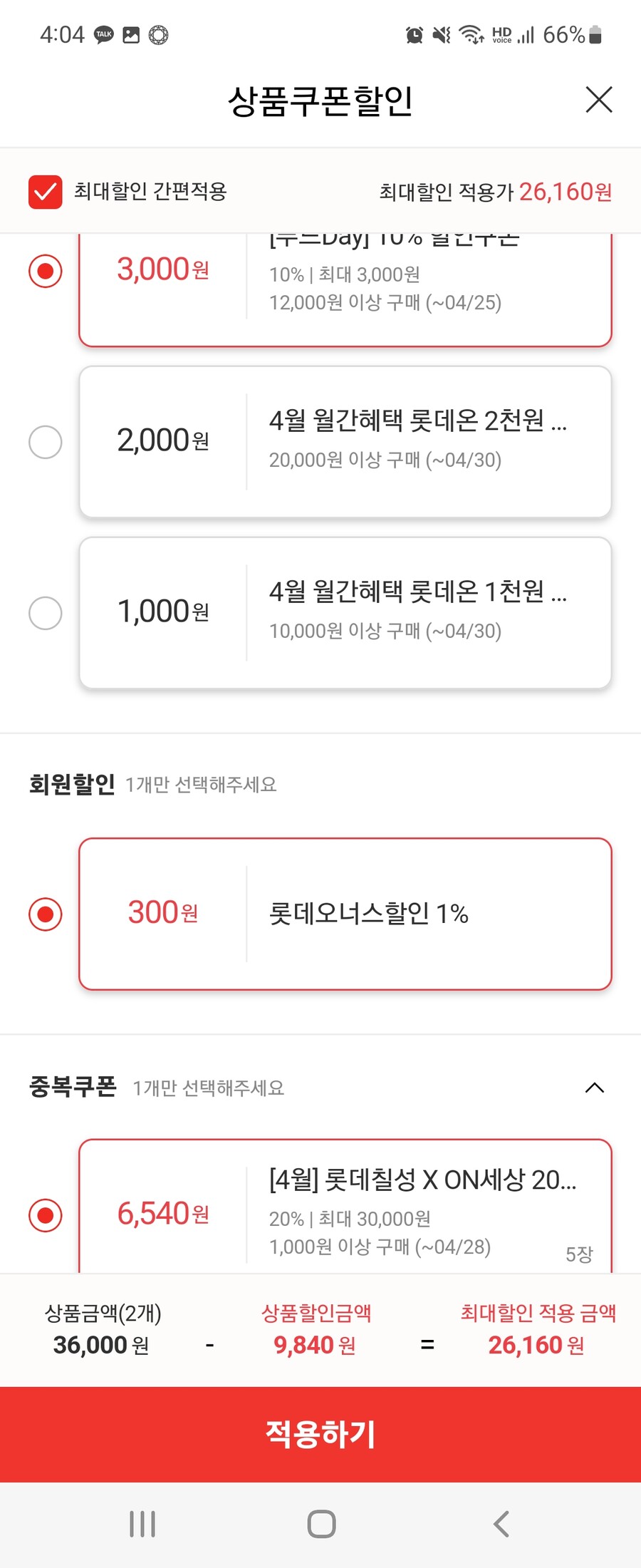Collapse the 중복쿠폰 section chevron
This screenshot has height=1568, width=641.
coord(594,1088)
